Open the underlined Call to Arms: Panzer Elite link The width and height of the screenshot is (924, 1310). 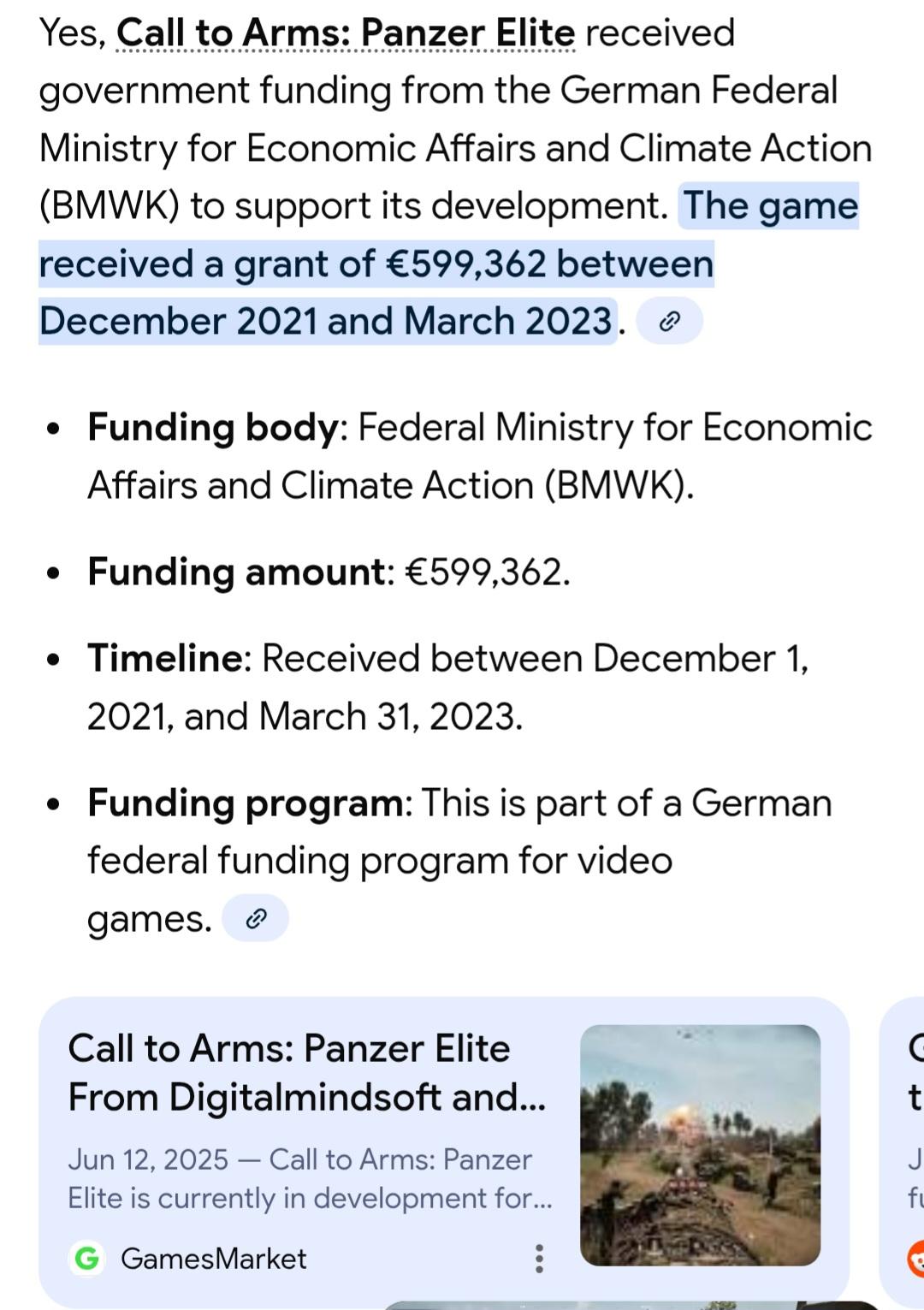(346, 33)
